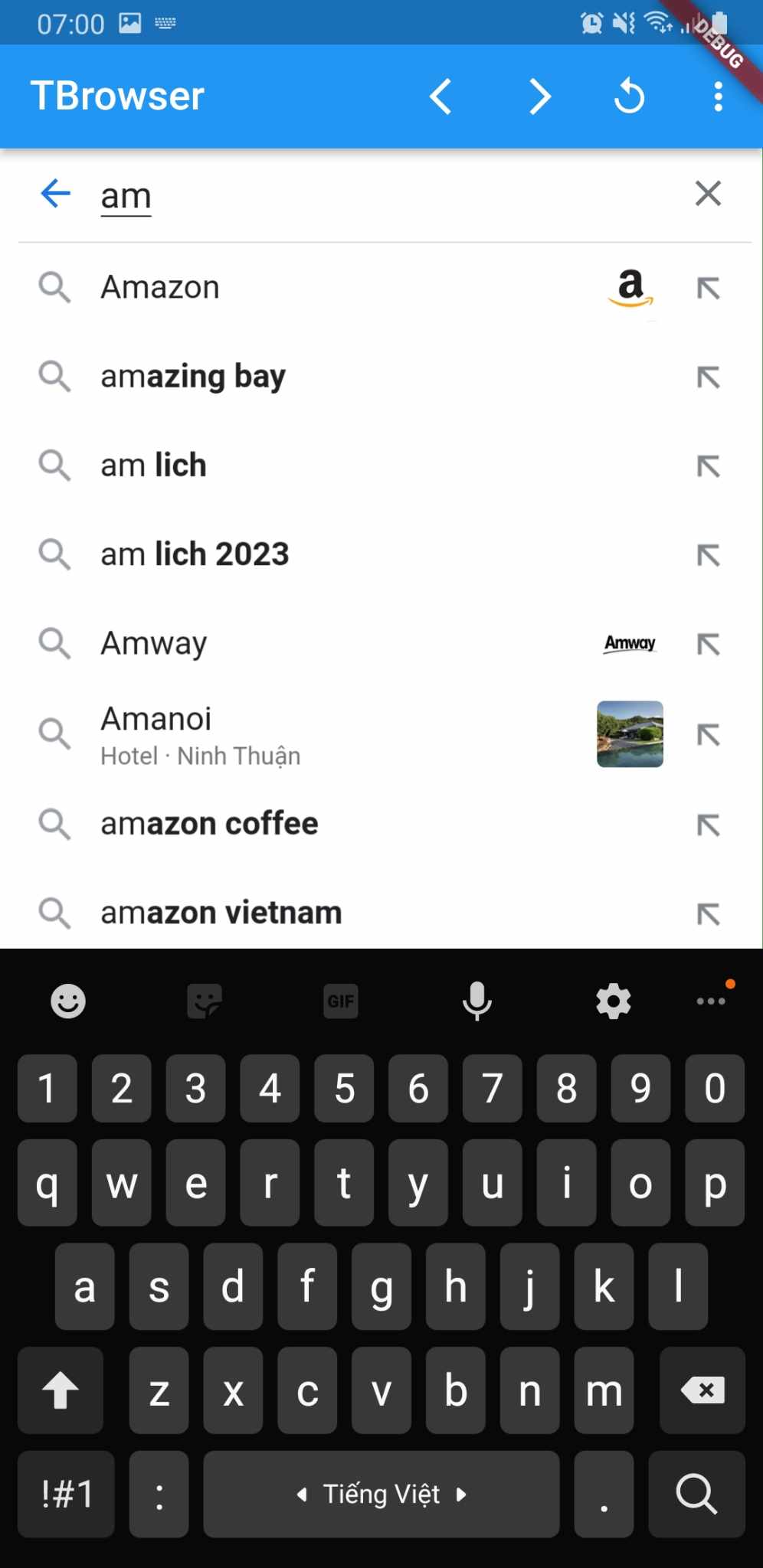This screenshot has width=763, height=1568.
Task: Start voice input with the microphone
Action: pyautogui.click(x=476, y=1001)
